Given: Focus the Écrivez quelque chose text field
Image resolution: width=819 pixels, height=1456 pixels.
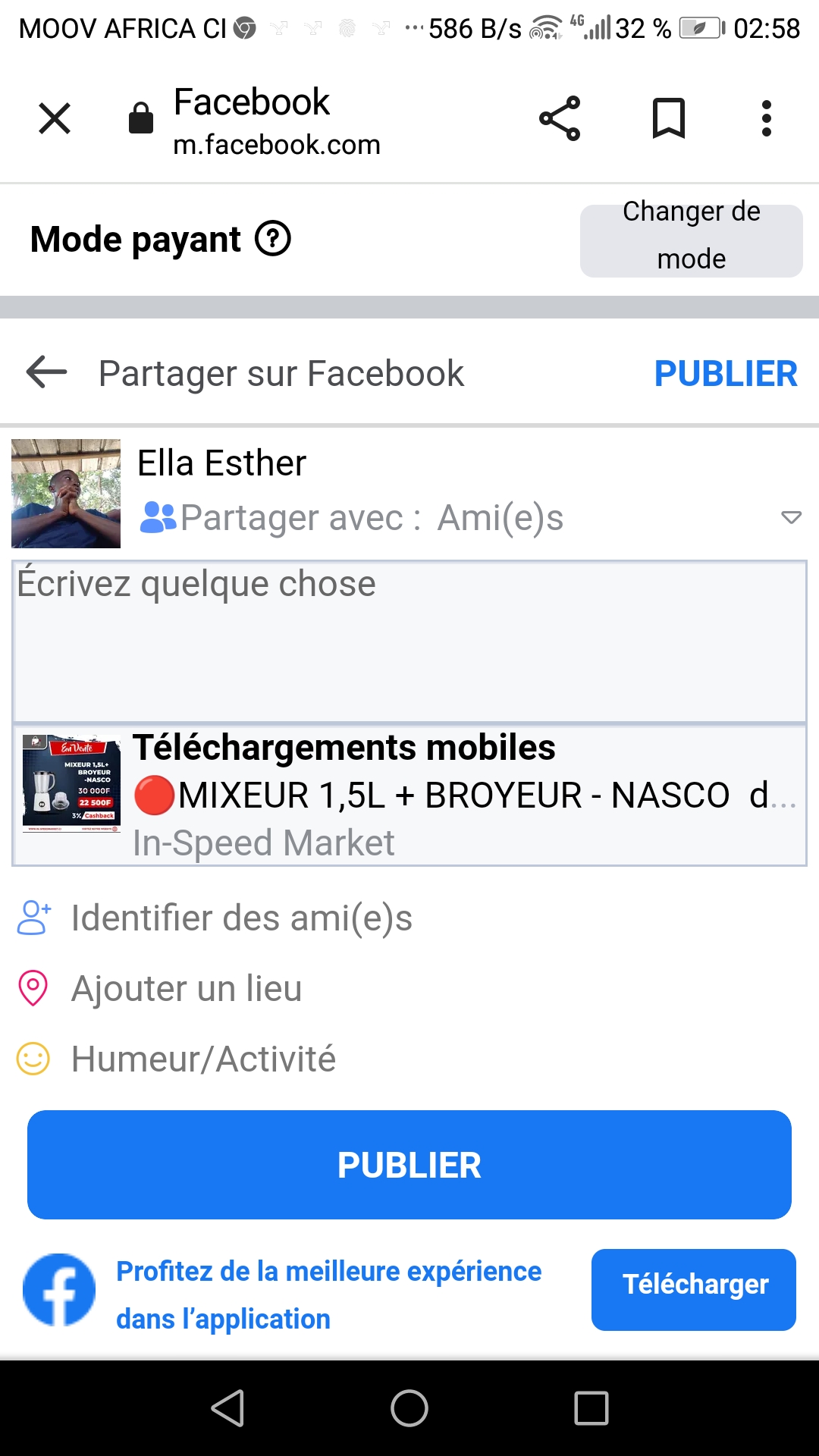Looking at the screenshot, I should point(409,641).
